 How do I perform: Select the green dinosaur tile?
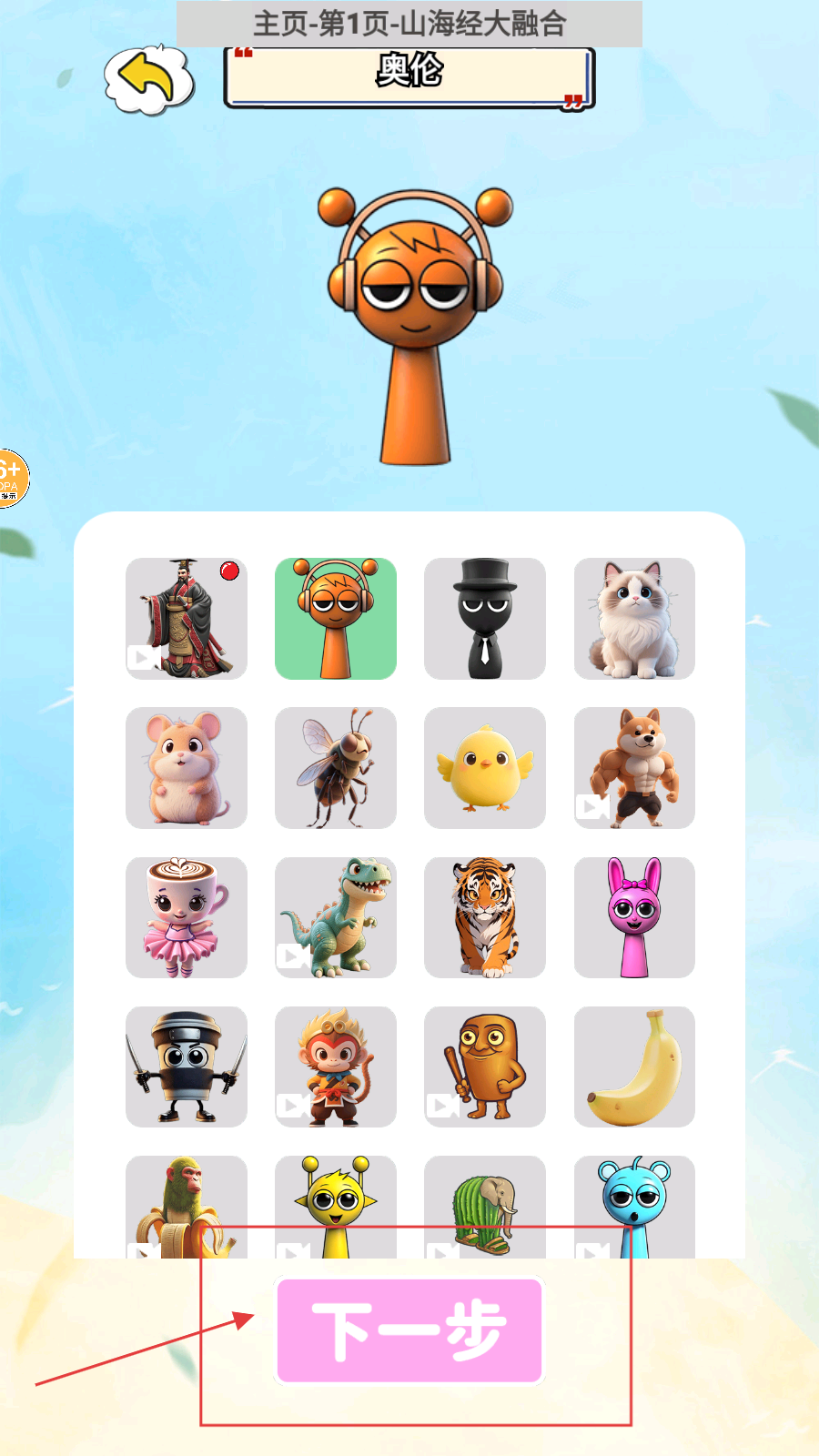click(x=336, y=917)
